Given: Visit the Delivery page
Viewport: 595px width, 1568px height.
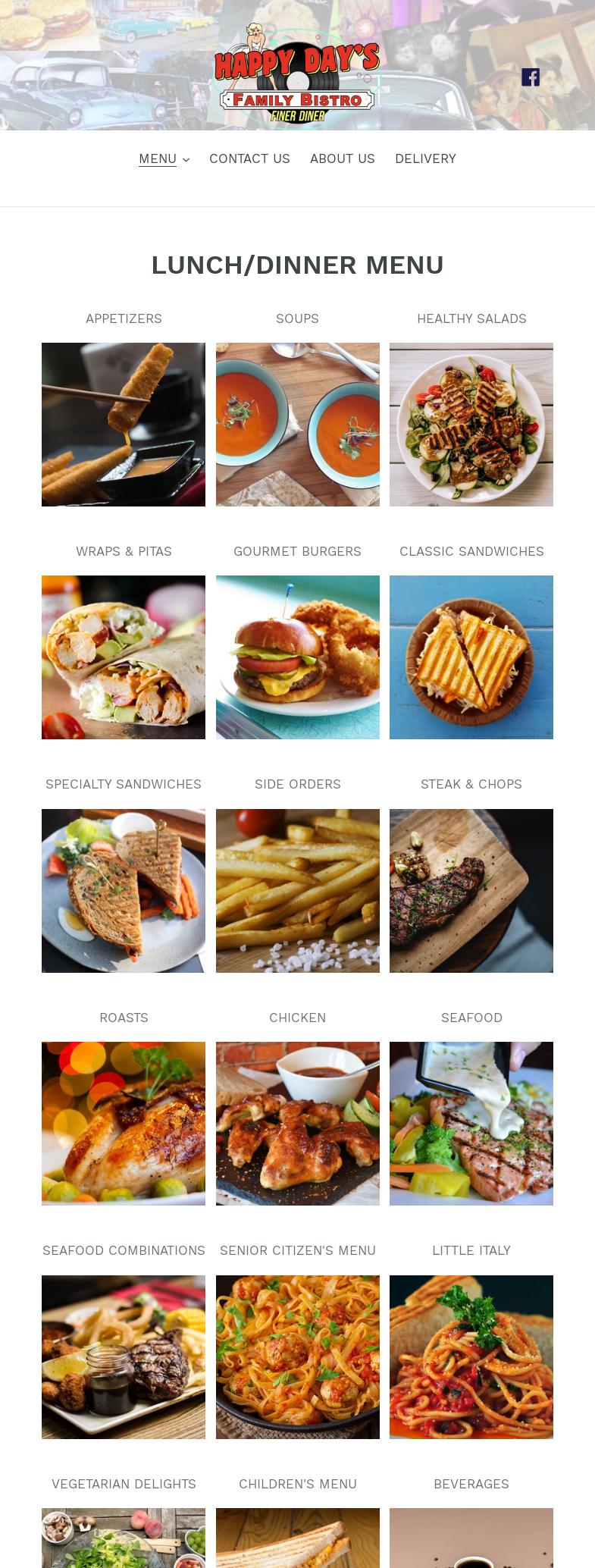Looking at the screenshot, I should 425,158.
